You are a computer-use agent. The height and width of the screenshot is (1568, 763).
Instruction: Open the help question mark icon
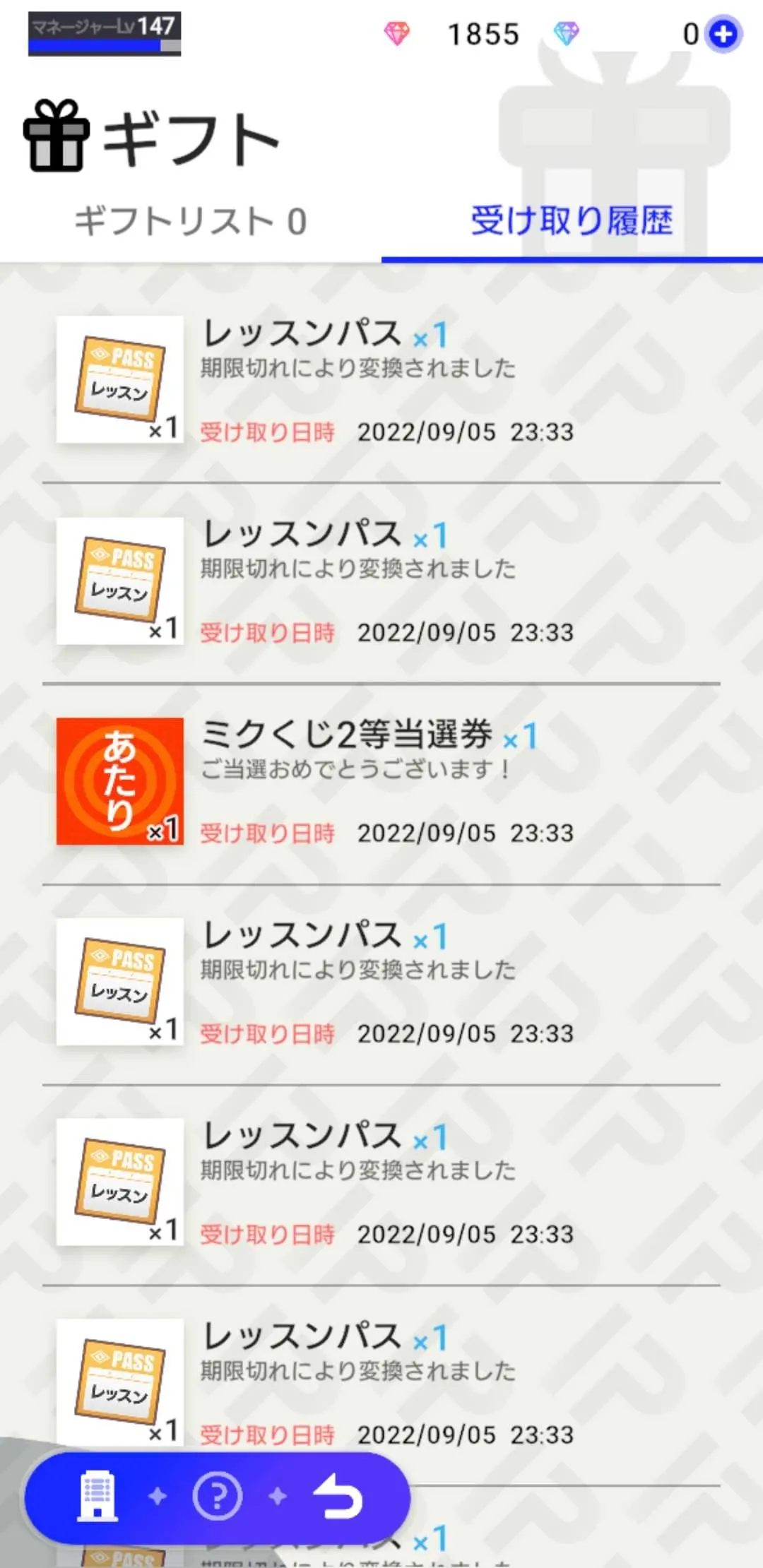coord(218,1495)
